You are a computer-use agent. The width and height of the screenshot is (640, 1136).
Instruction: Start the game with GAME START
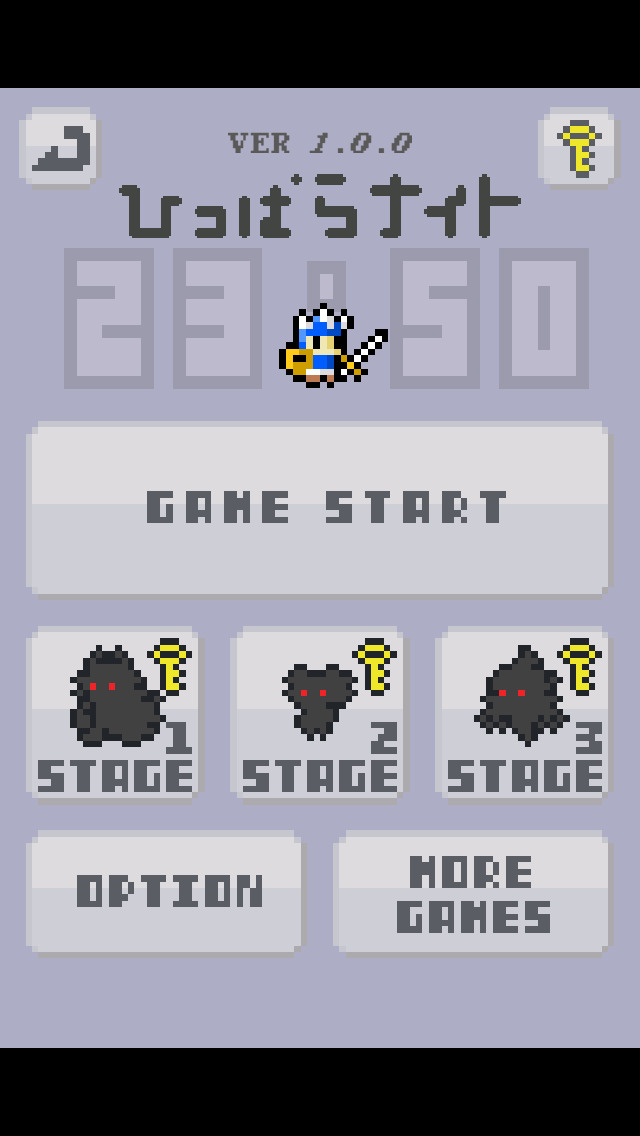point(319,508)
